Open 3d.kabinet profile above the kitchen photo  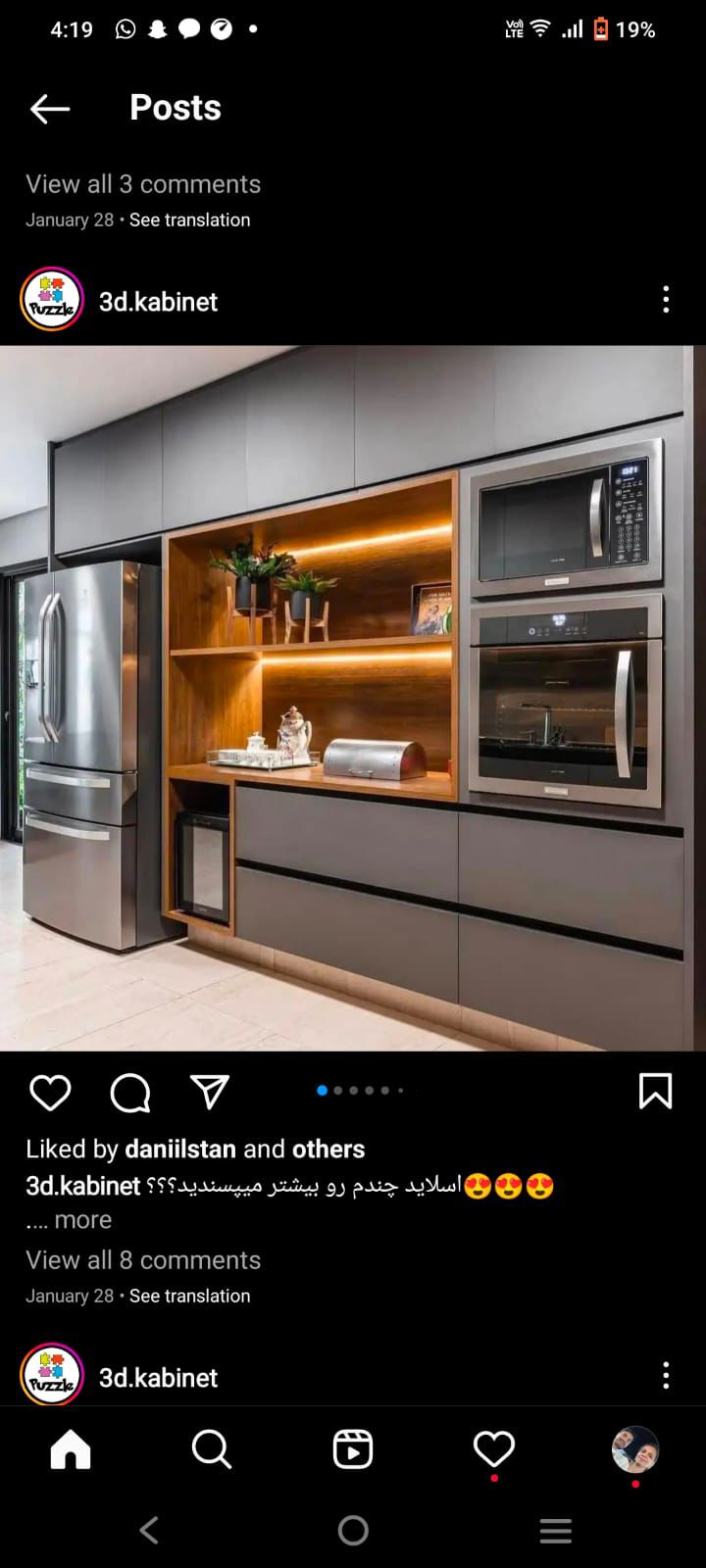pos(158,301)
